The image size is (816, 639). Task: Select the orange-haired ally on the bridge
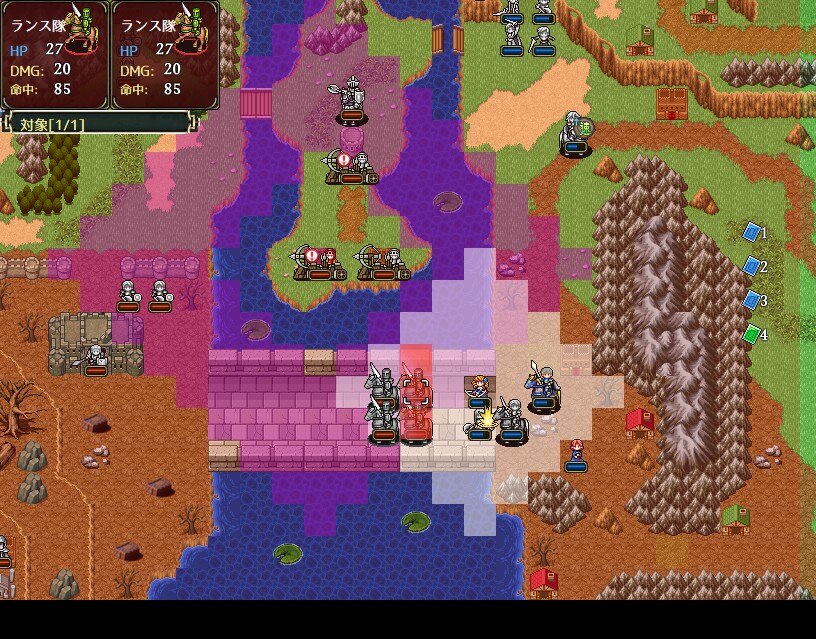pos(480,388)
